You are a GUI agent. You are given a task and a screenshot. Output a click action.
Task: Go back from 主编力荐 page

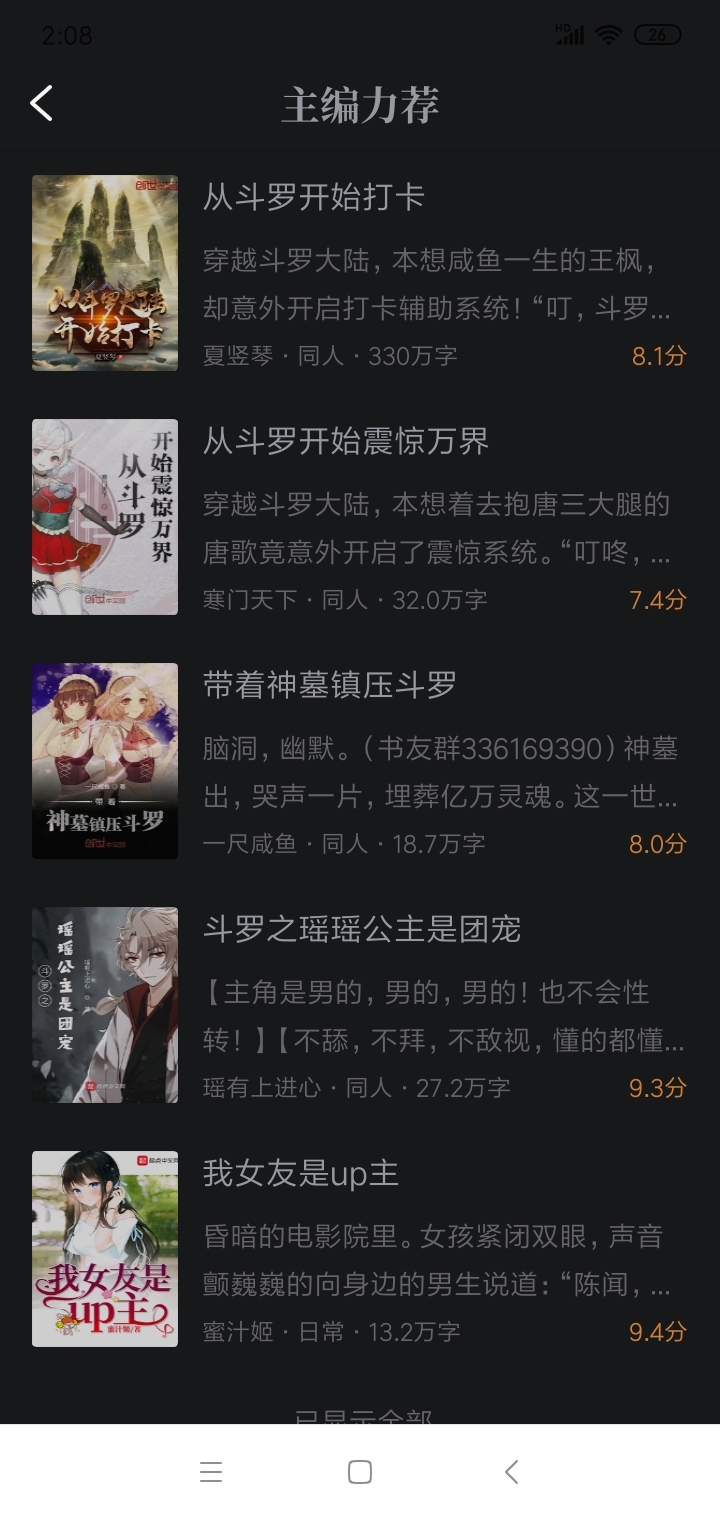(41, 104)
